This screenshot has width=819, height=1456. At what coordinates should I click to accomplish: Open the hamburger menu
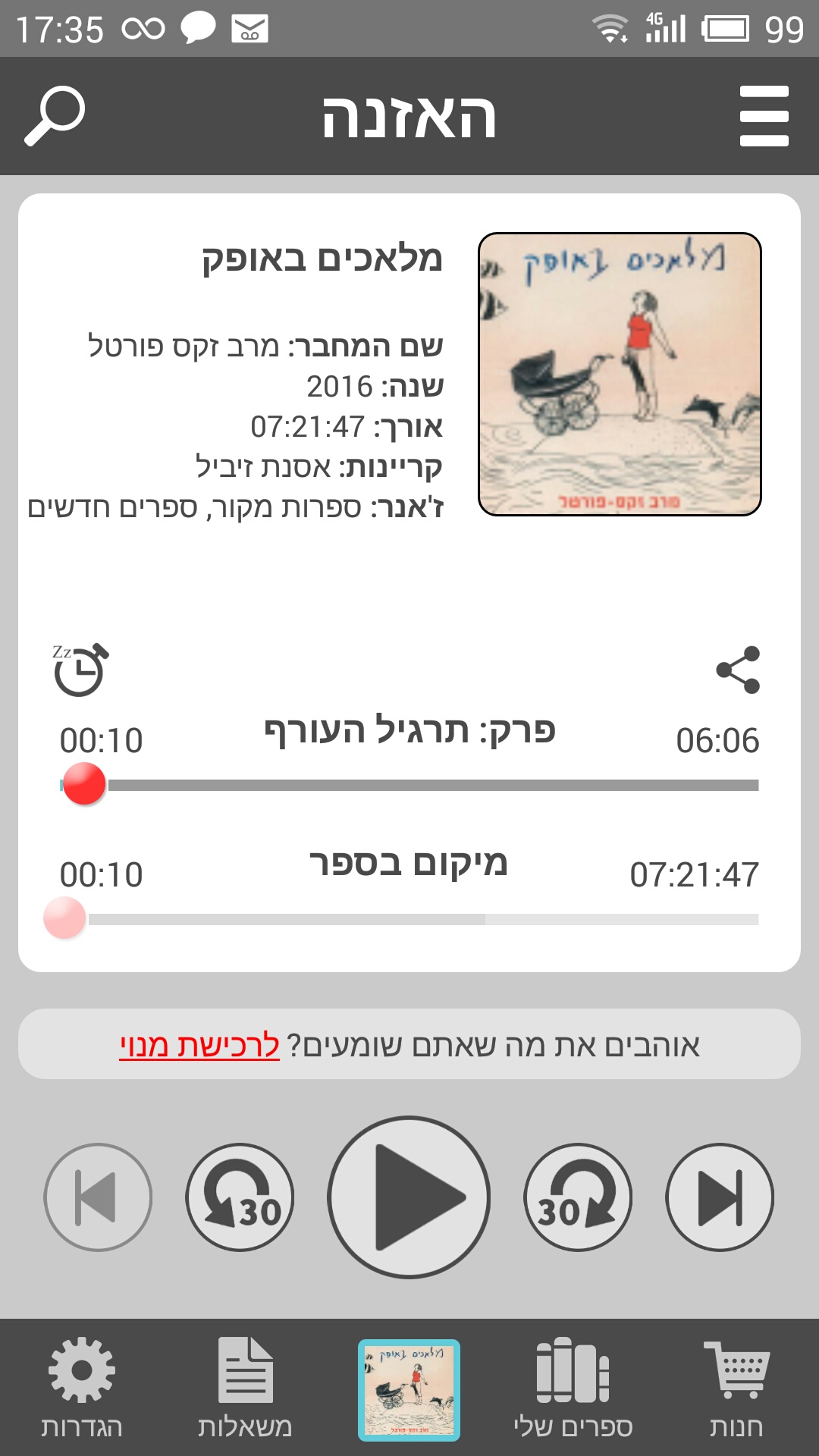coord(764,116)
